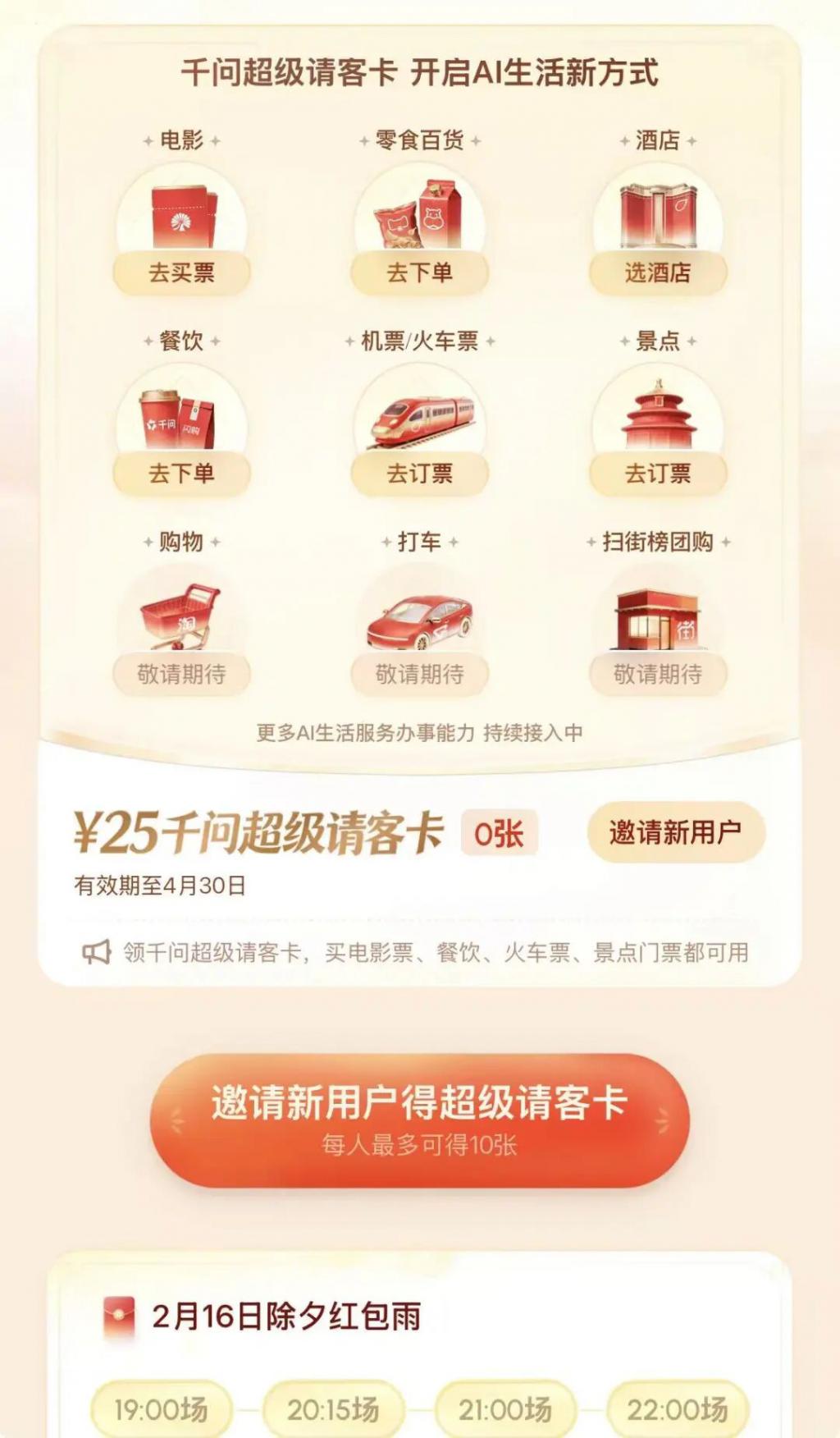Select the 22:00场 red packet session

pos(678,1409)
